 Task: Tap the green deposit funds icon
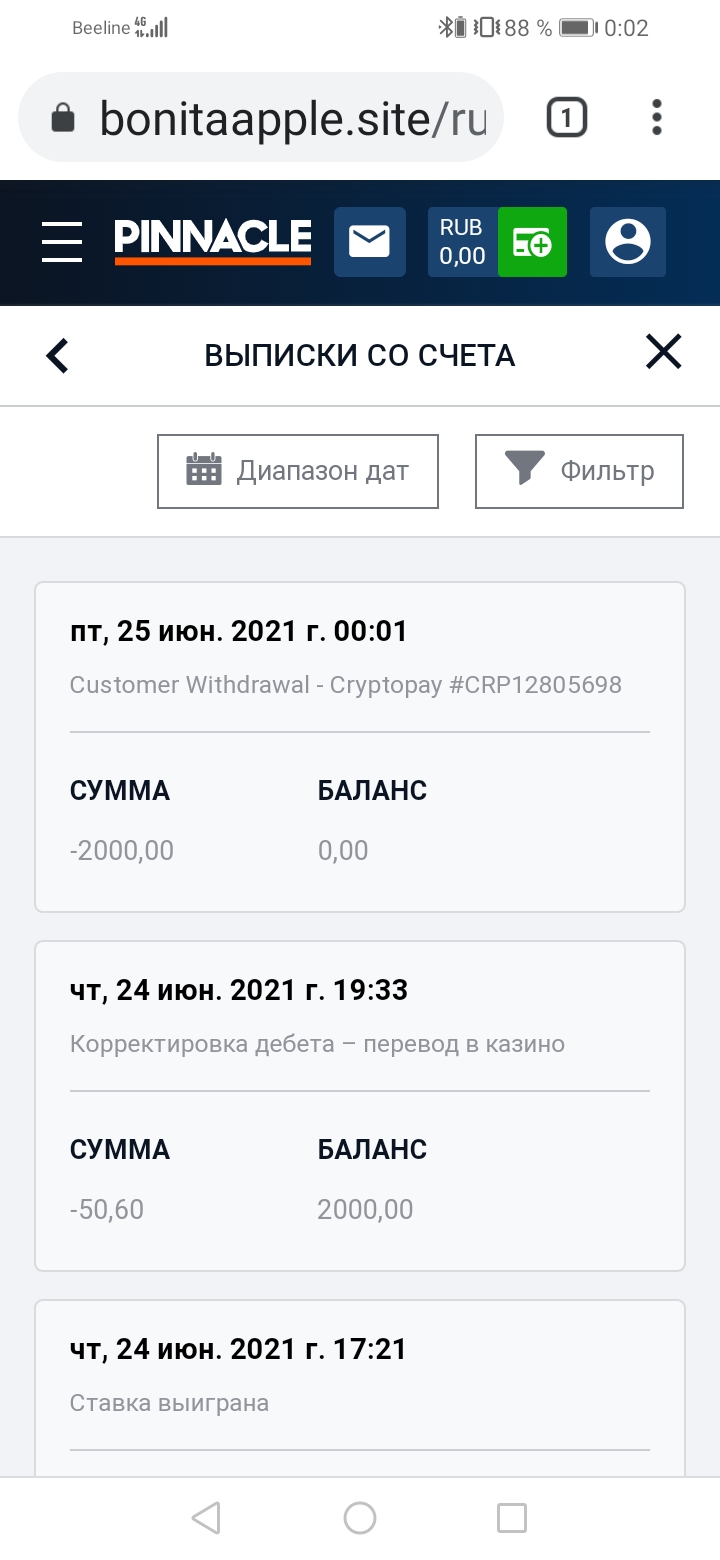[531, 241]
